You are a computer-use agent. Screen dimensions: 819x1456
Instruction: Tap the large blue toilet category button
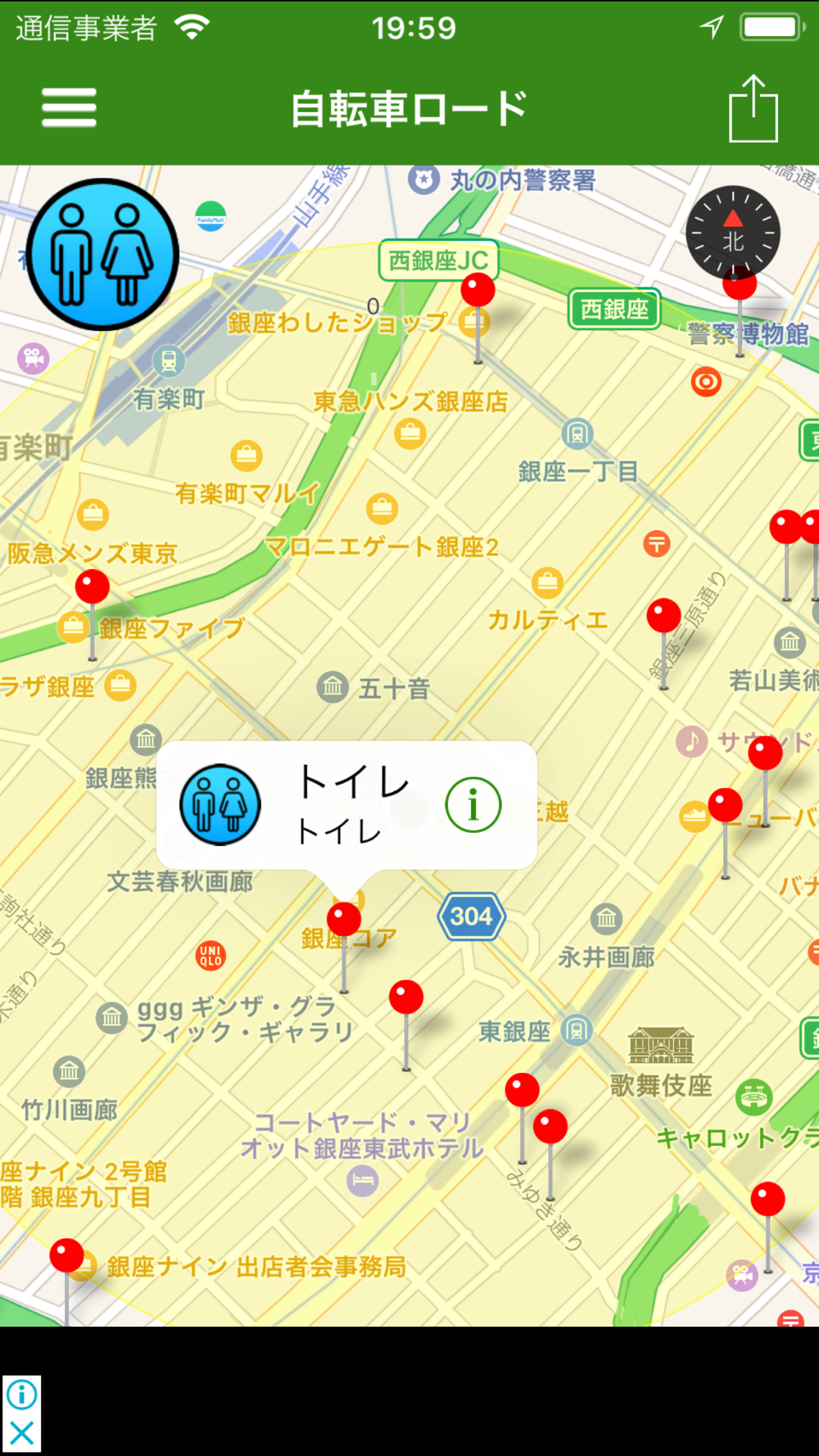point(102,255)
